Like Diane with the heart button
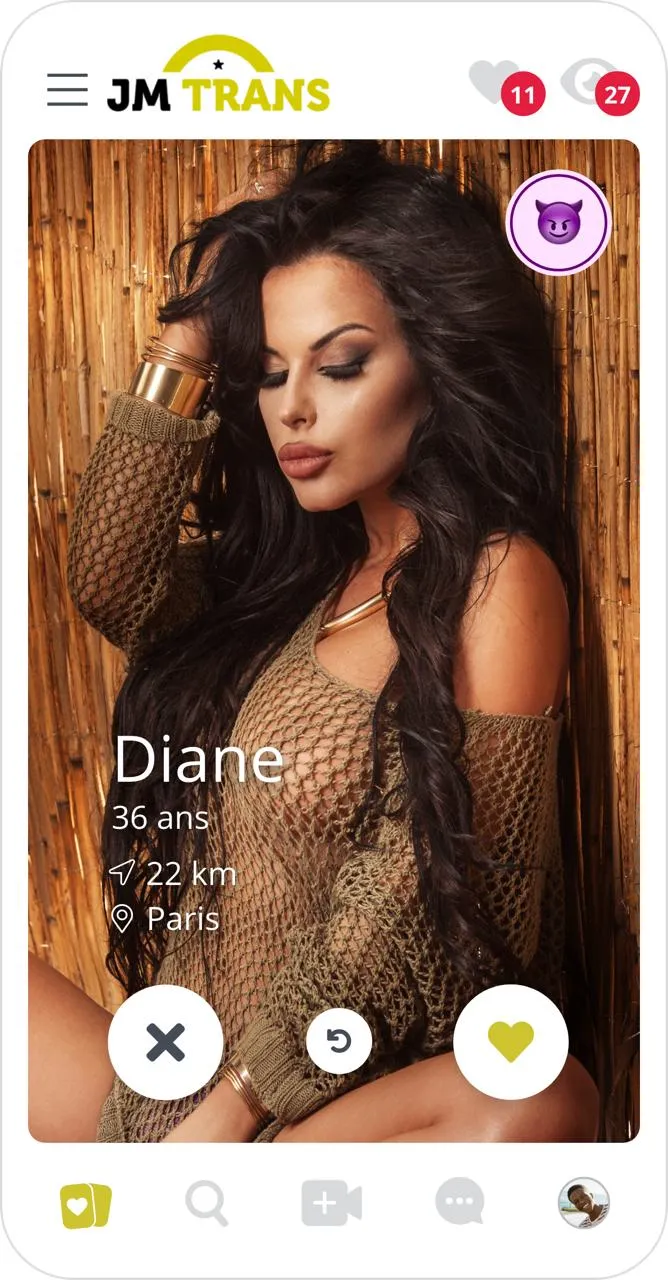Viewport: 668px width, 1280px height. [x=510, y=1042]
